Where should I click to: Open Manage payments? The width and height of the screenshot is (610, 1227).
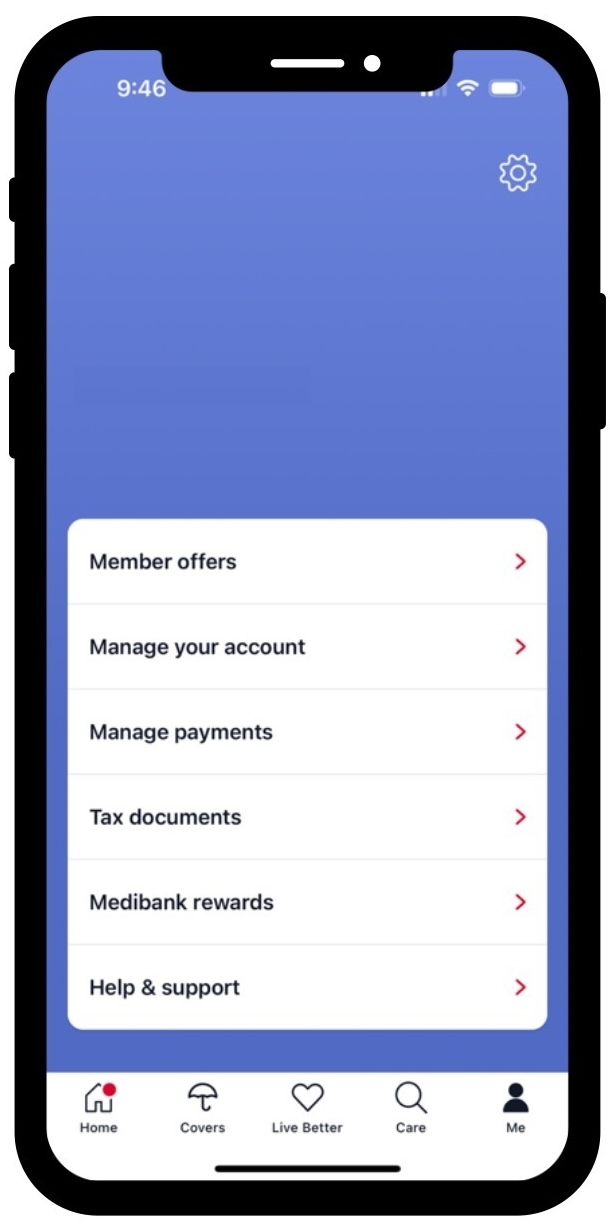(x=307, y=732)
